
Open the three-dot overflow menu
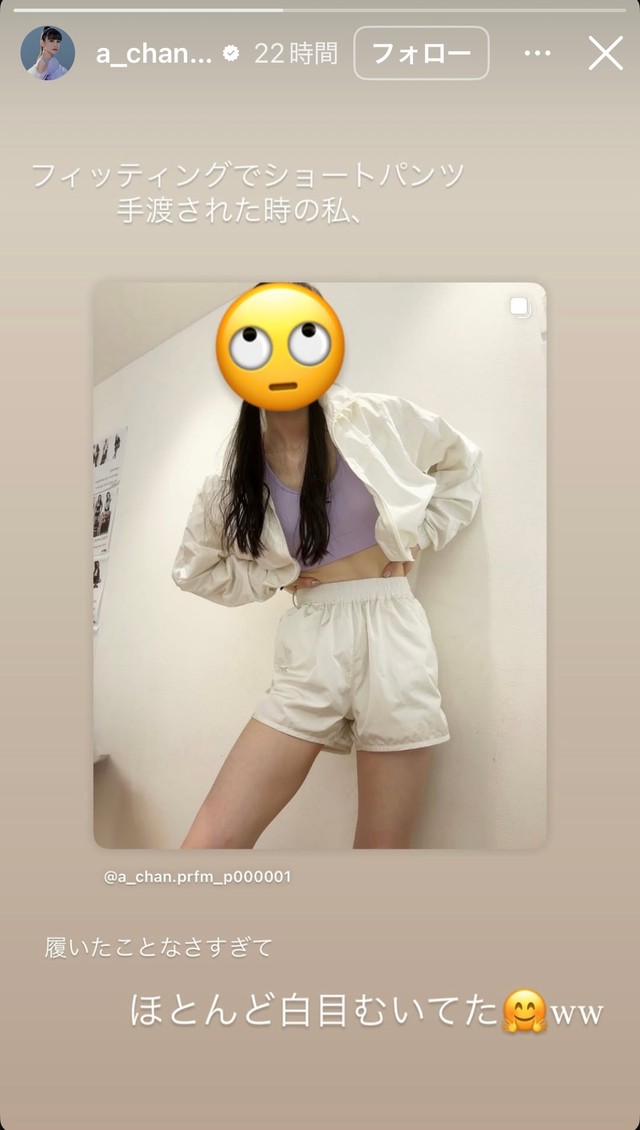538,53
